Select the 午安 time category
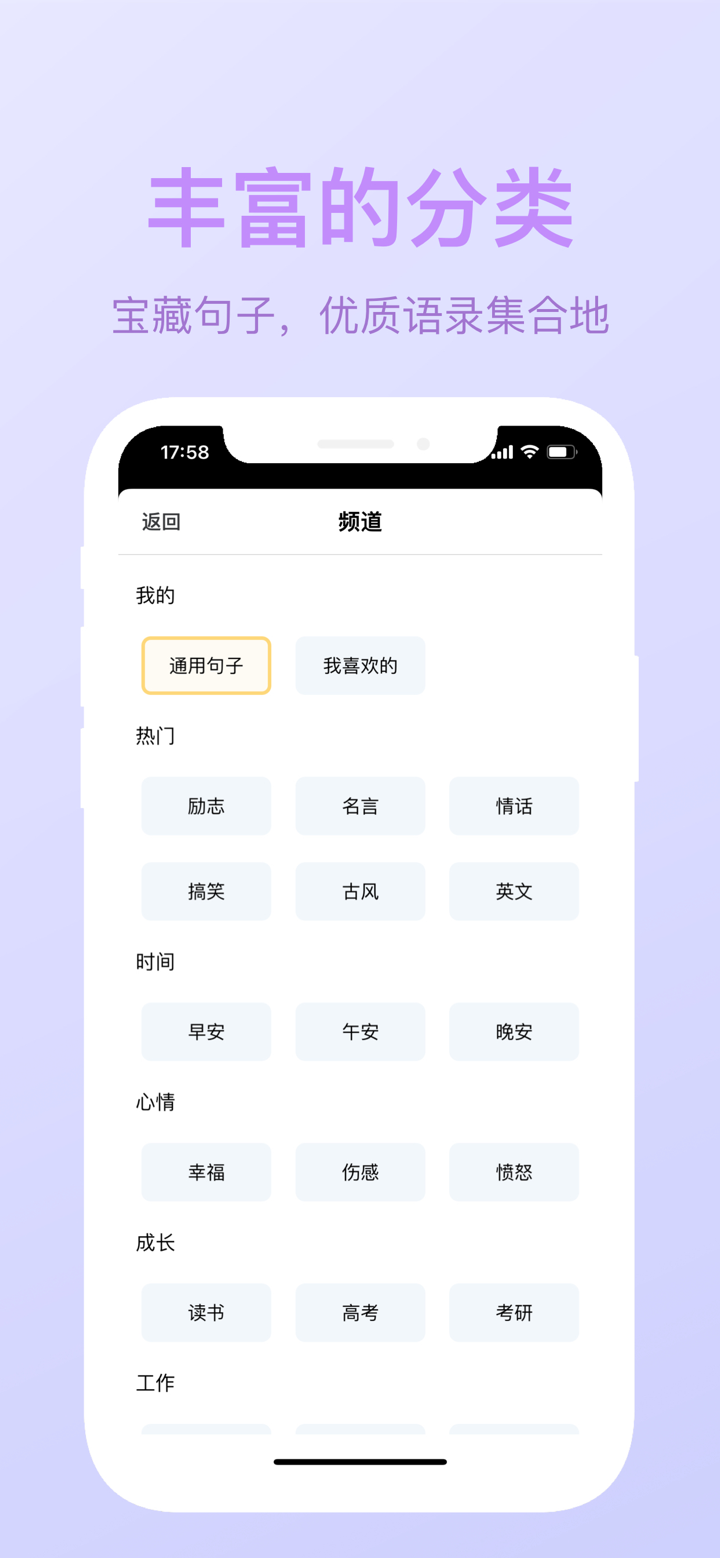Screen dimensions: 720x1558 coord(360,1031)
